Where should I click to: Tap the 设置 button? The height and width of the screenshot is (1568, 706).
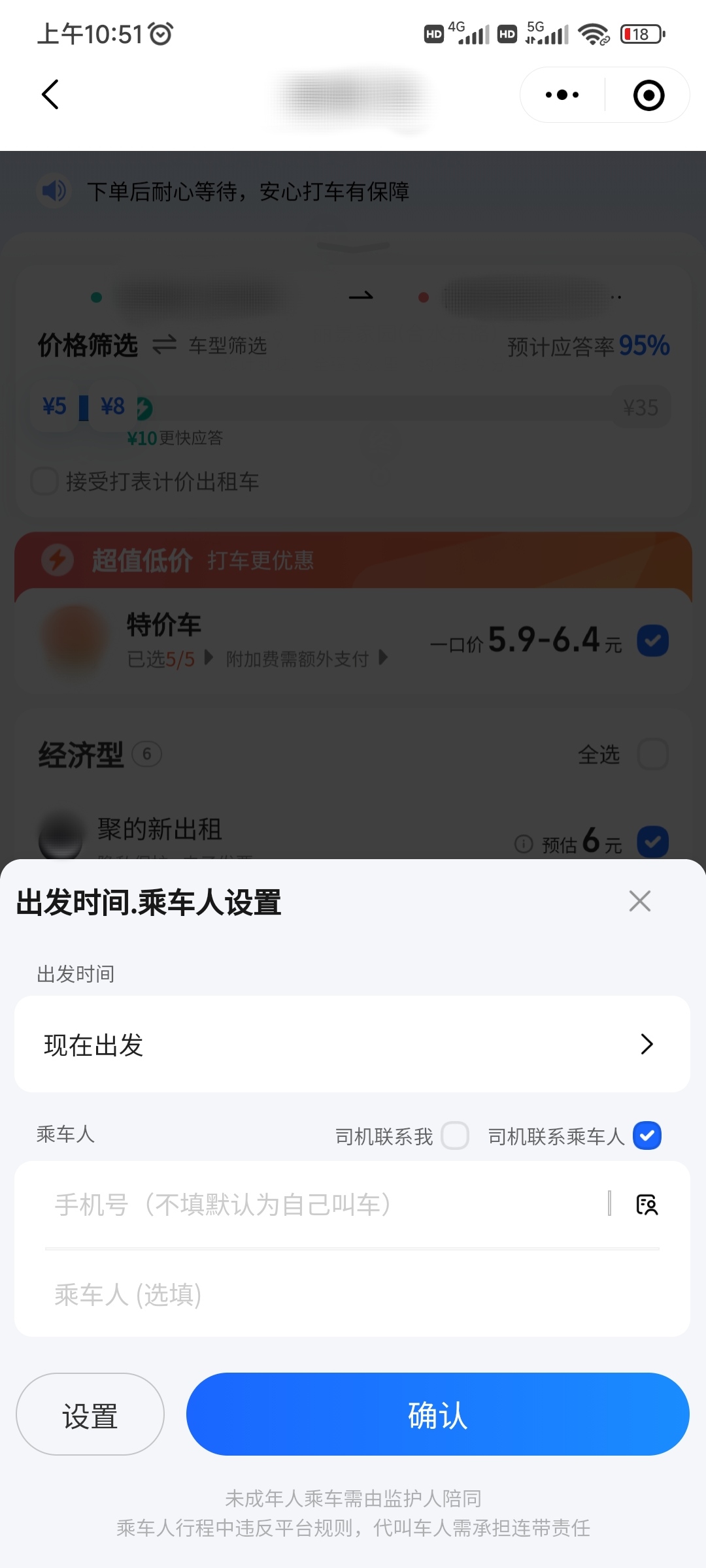tap(90, 1414)
